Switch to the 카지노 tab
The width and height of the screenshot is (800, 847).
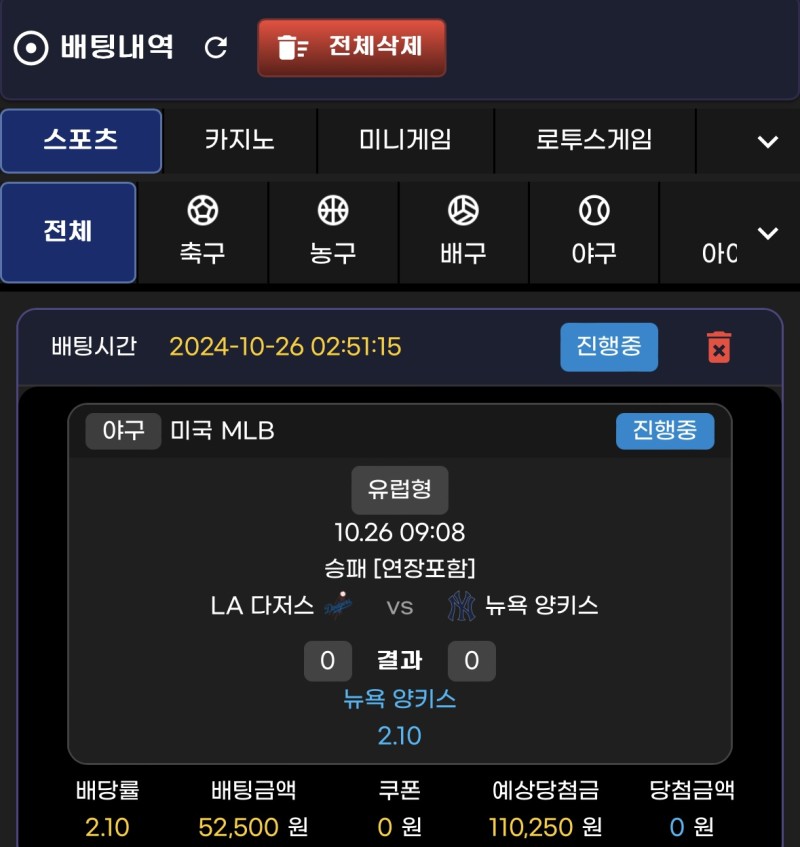coord(240,141)
